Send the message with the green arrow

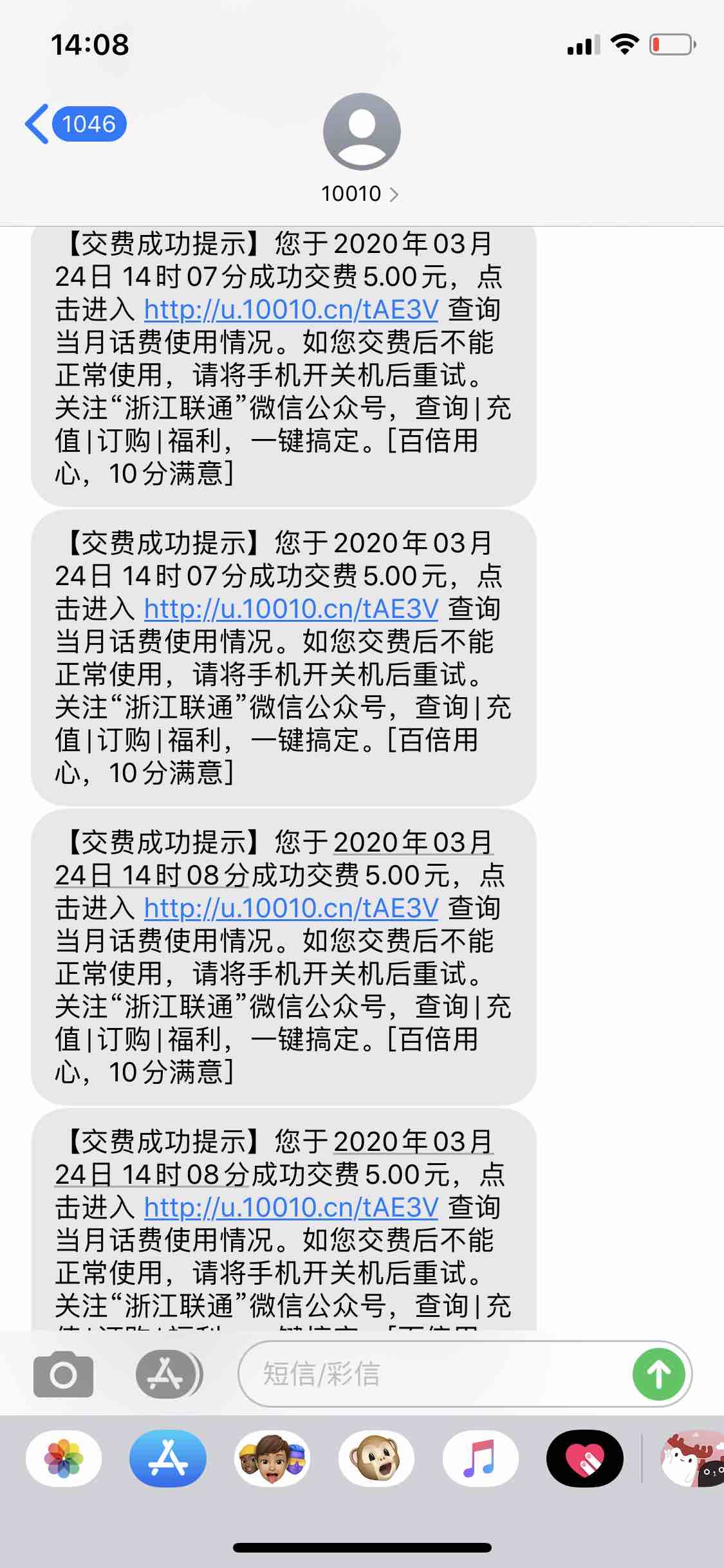point(658,1374)
